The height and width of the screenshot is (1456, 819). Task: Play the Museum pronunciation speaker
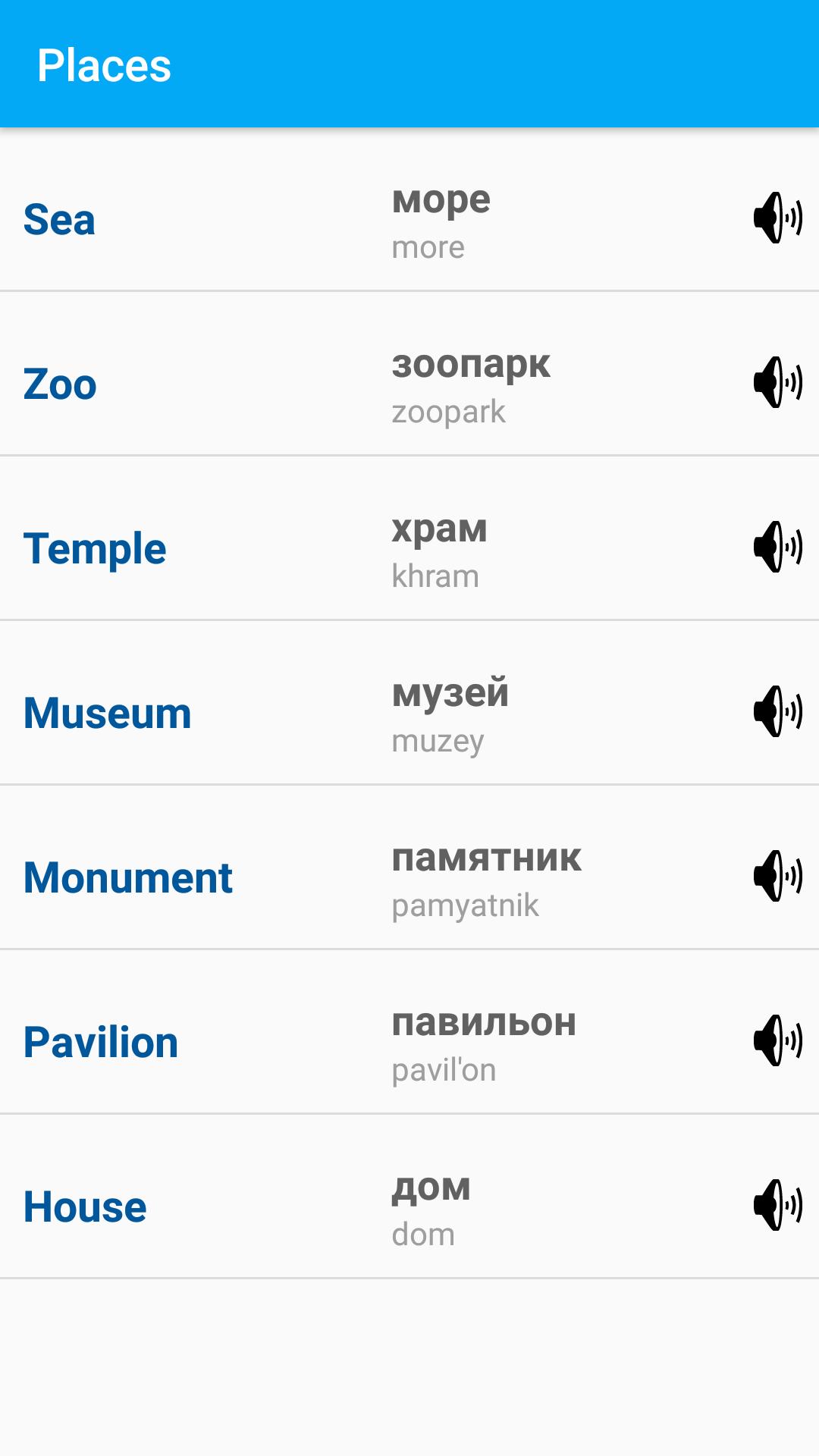(x=777, y=711)
